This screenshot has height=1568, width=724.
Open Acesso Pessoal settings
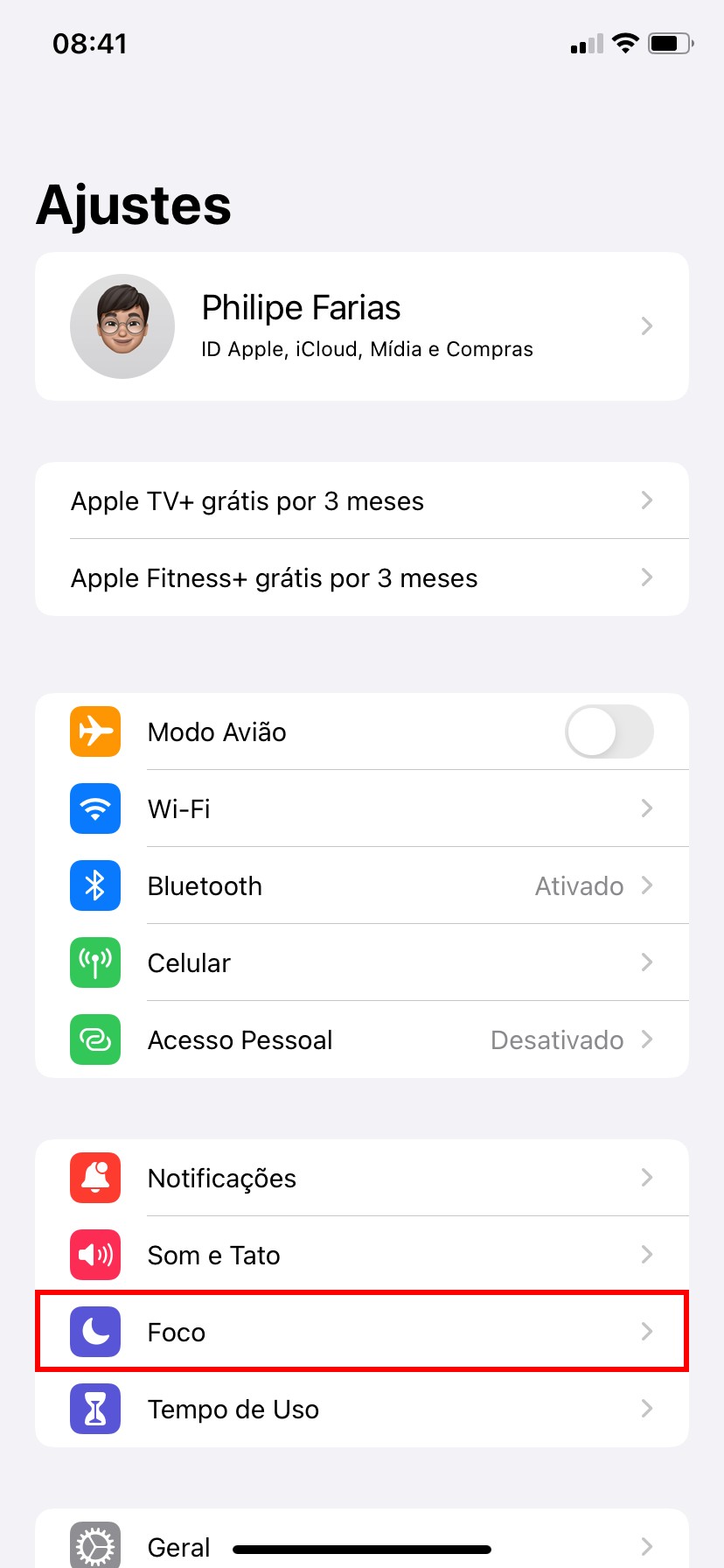tap(362, 1039)
